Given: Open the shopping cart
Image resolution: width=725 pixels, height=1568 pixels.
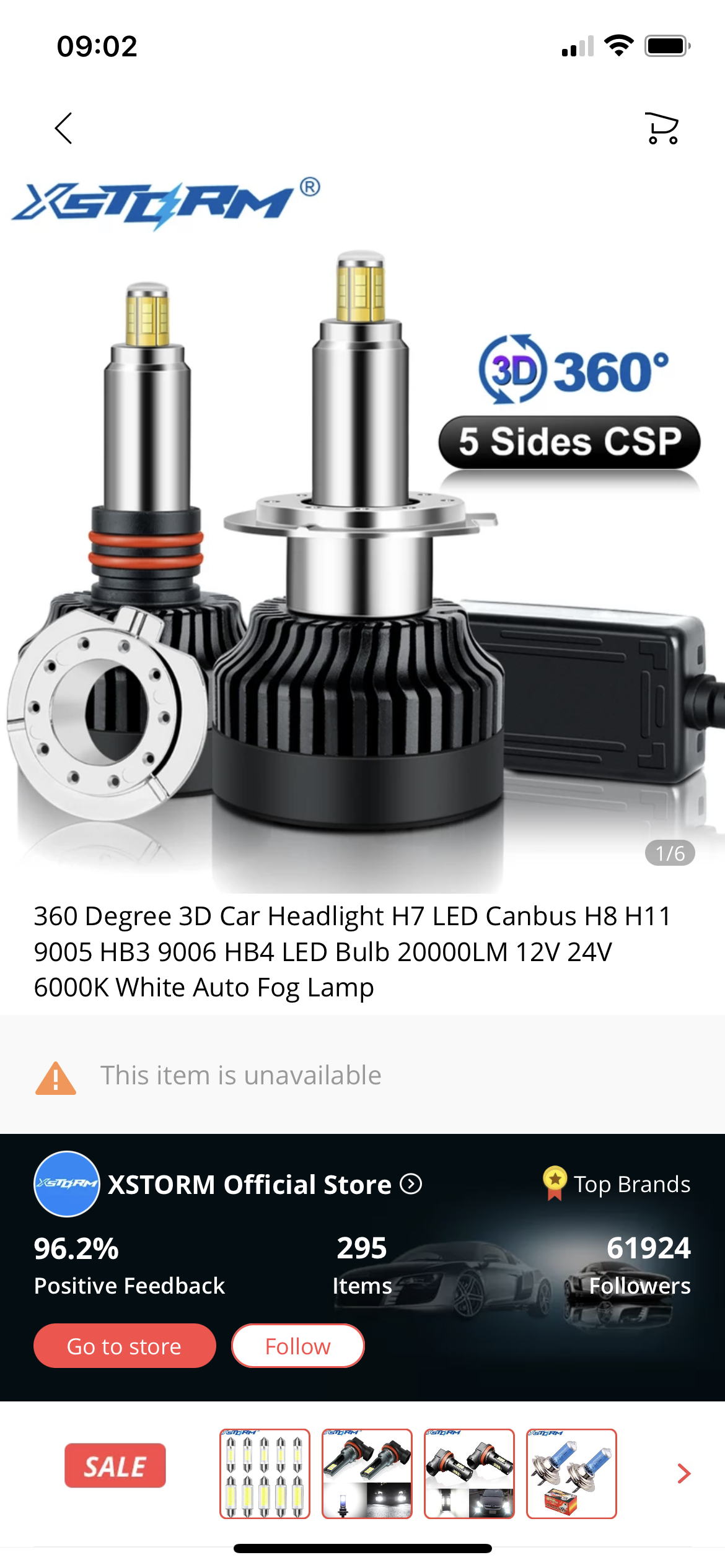Looking at the screenshot, I should pos(662,129).
